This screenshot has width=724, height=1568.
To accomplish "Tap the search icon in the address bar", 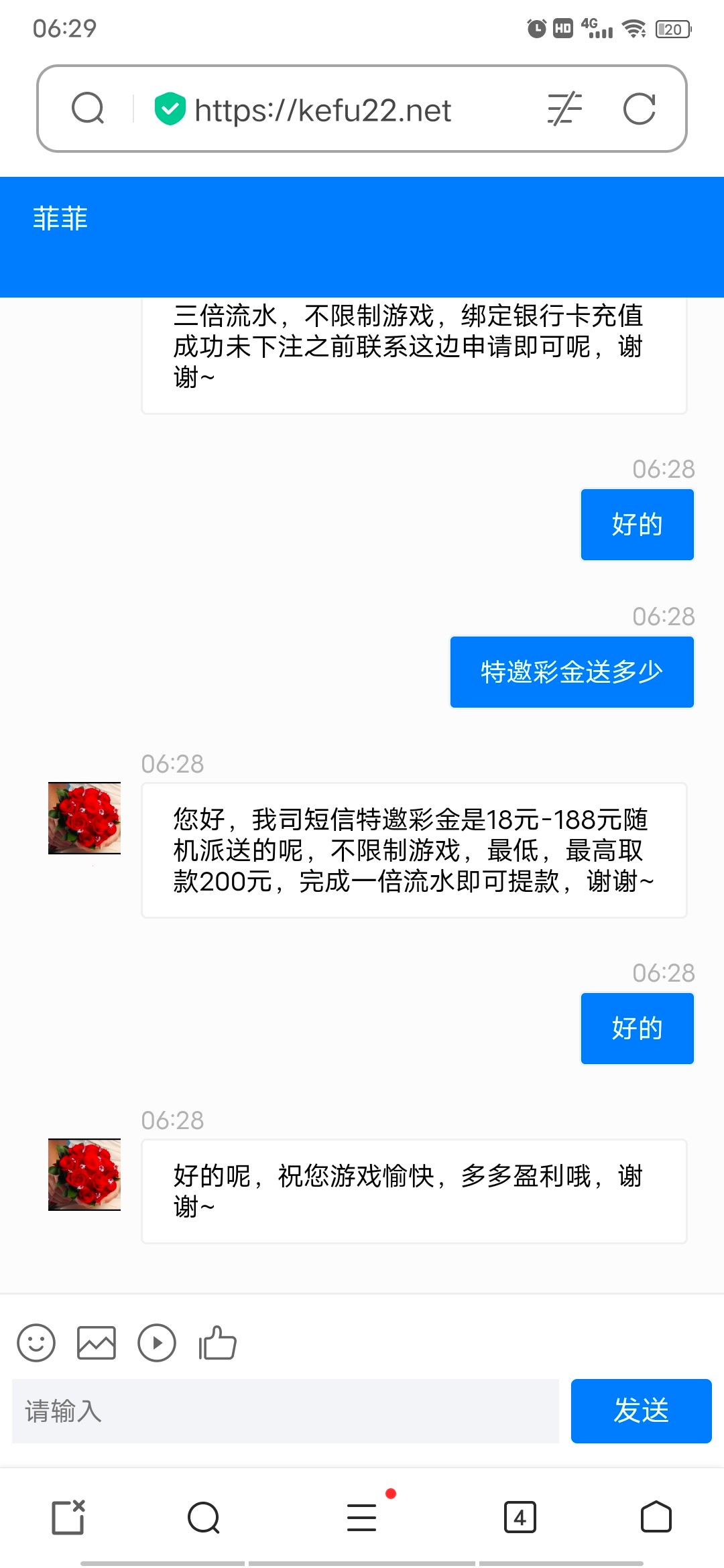I will coord(88,109).
